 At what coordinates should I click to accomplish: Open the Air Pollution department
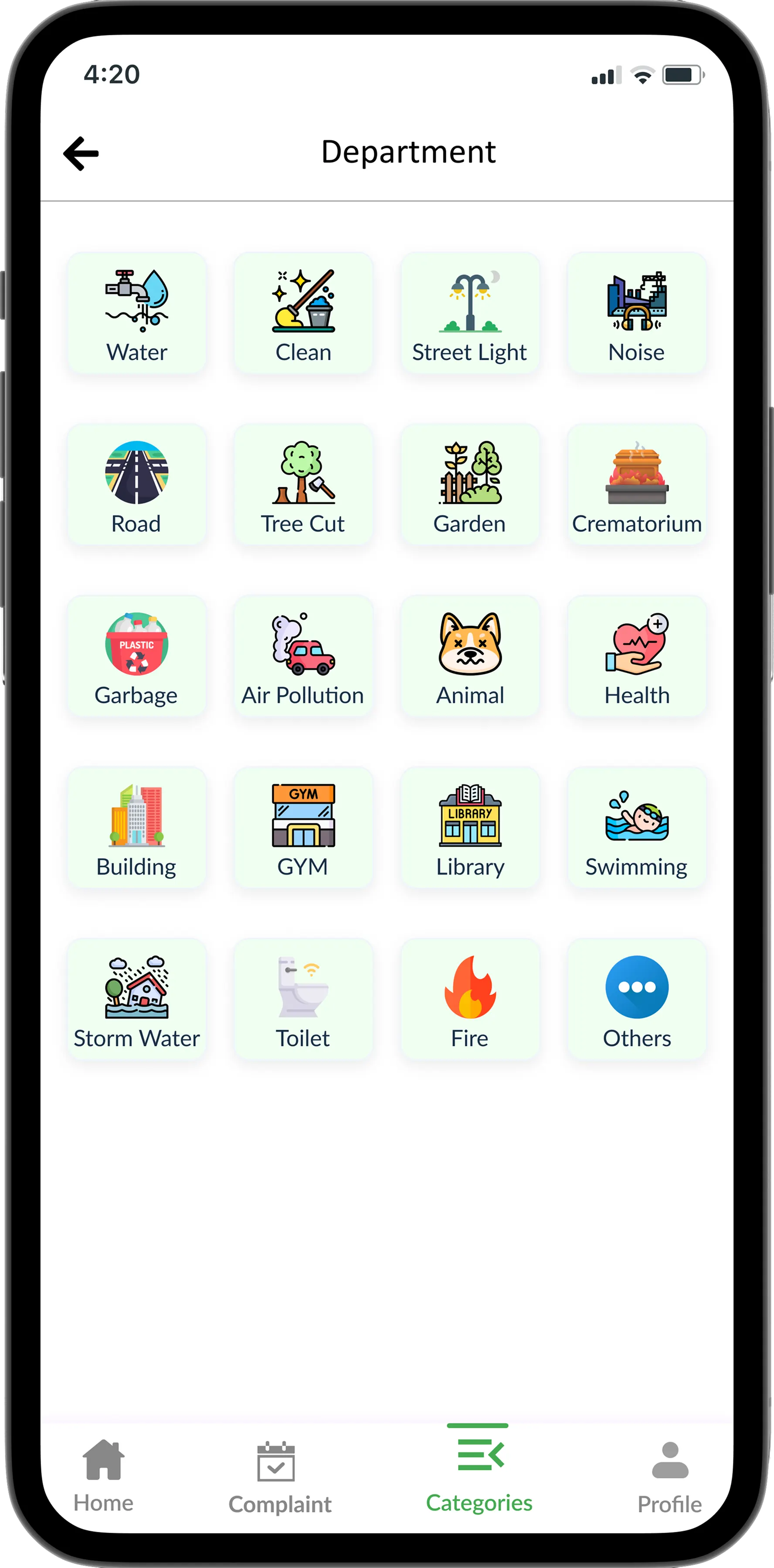click(x=303, y=657)
